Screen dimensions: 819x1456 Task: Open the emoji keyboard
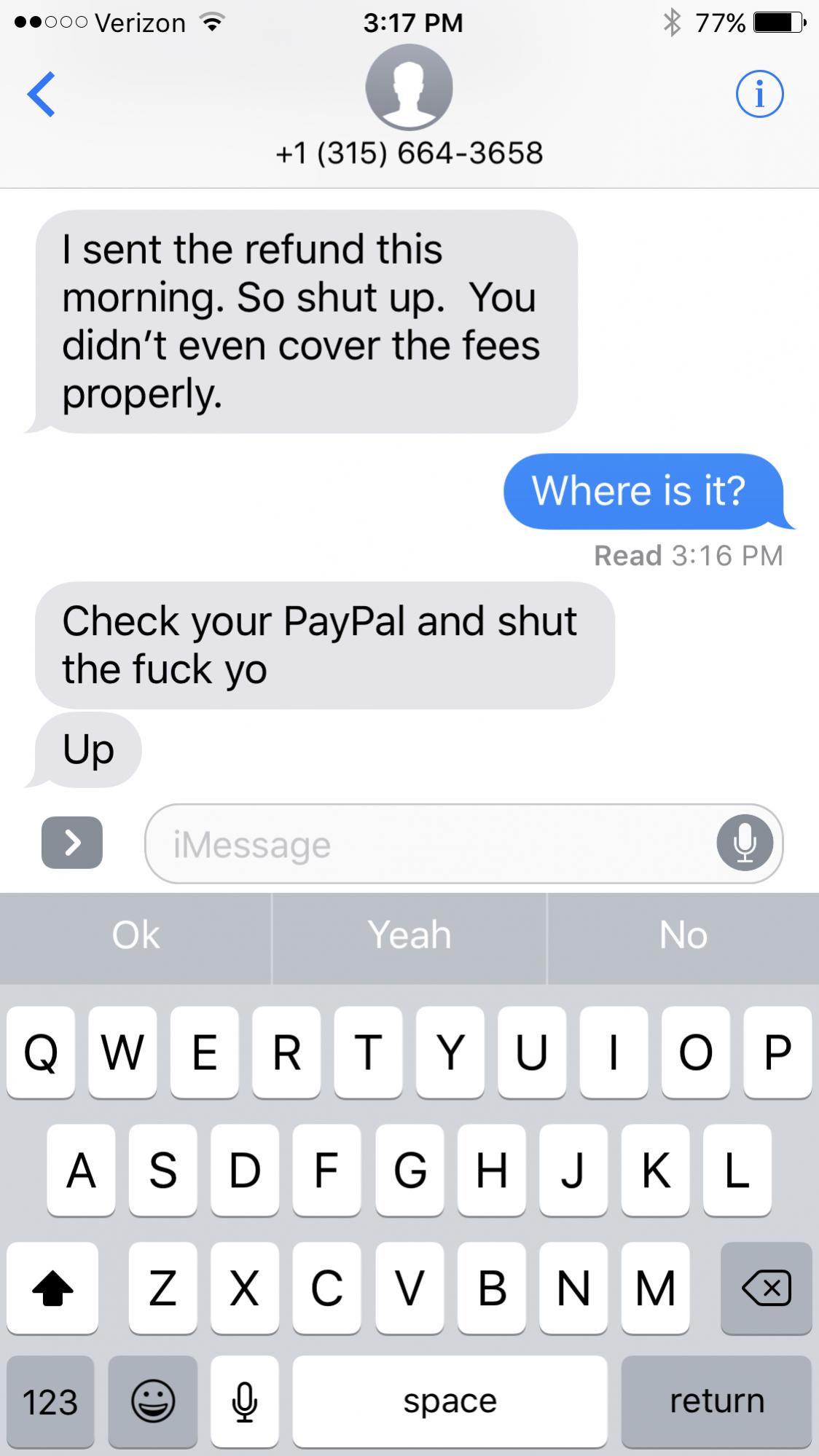(x=153, y=1401)
